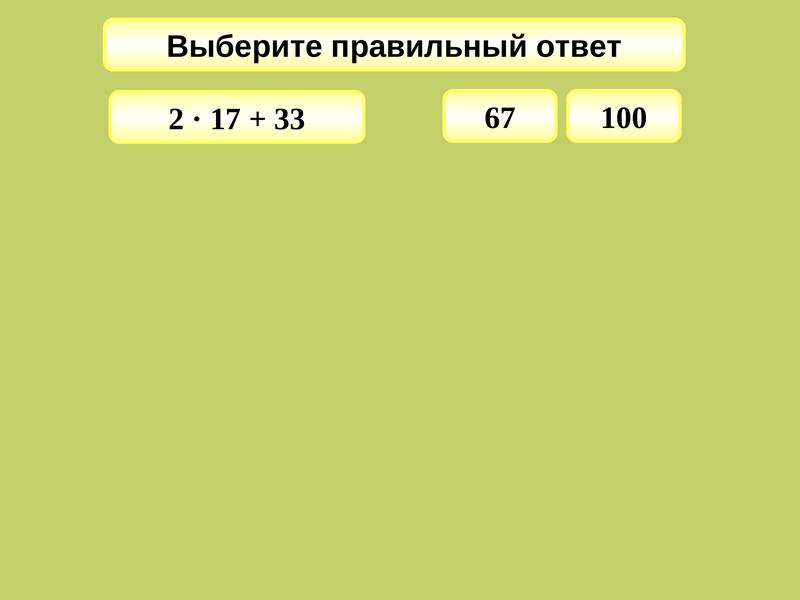Choose answer 100
800x600 pixels.
pos(623,117)
